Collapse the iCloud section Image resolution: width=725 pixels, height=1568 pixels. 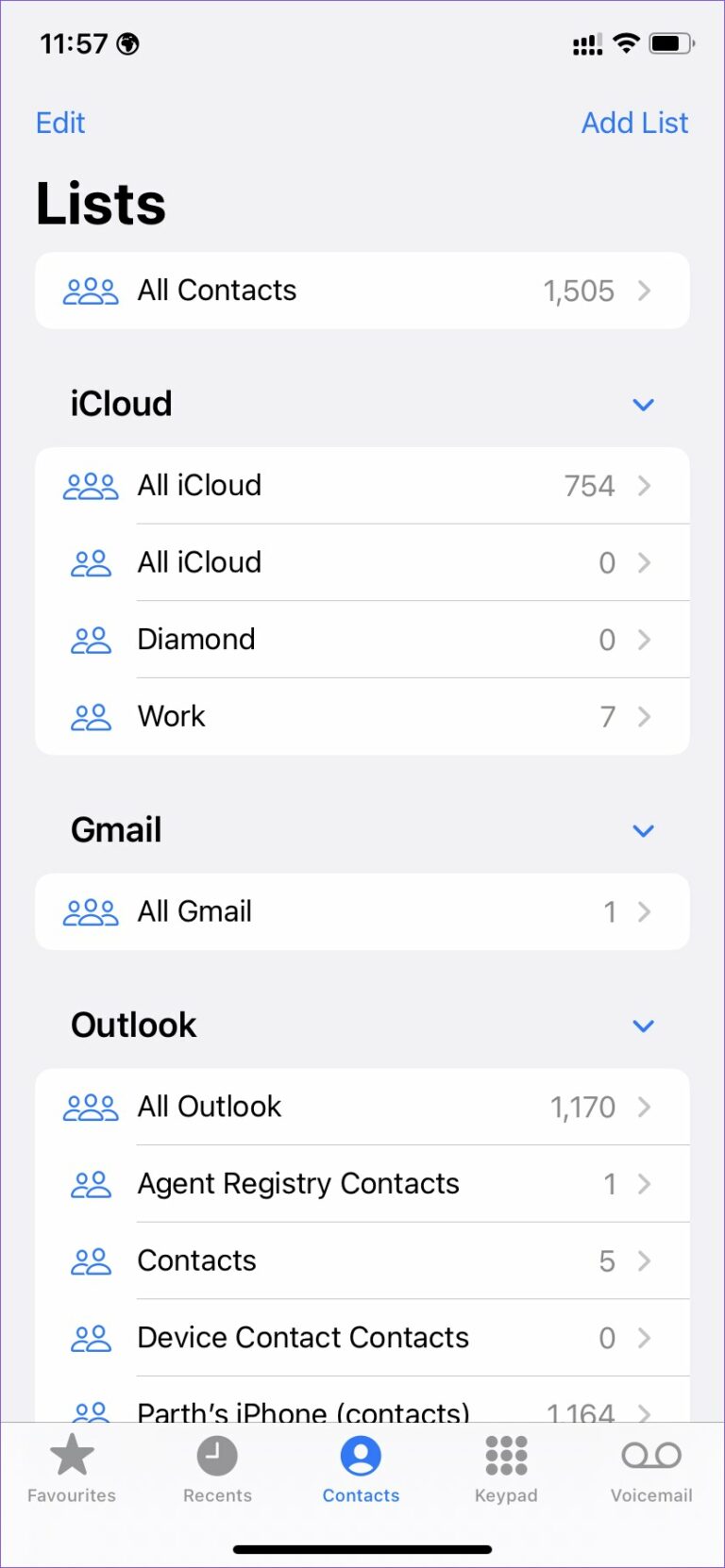coord(643,405)
